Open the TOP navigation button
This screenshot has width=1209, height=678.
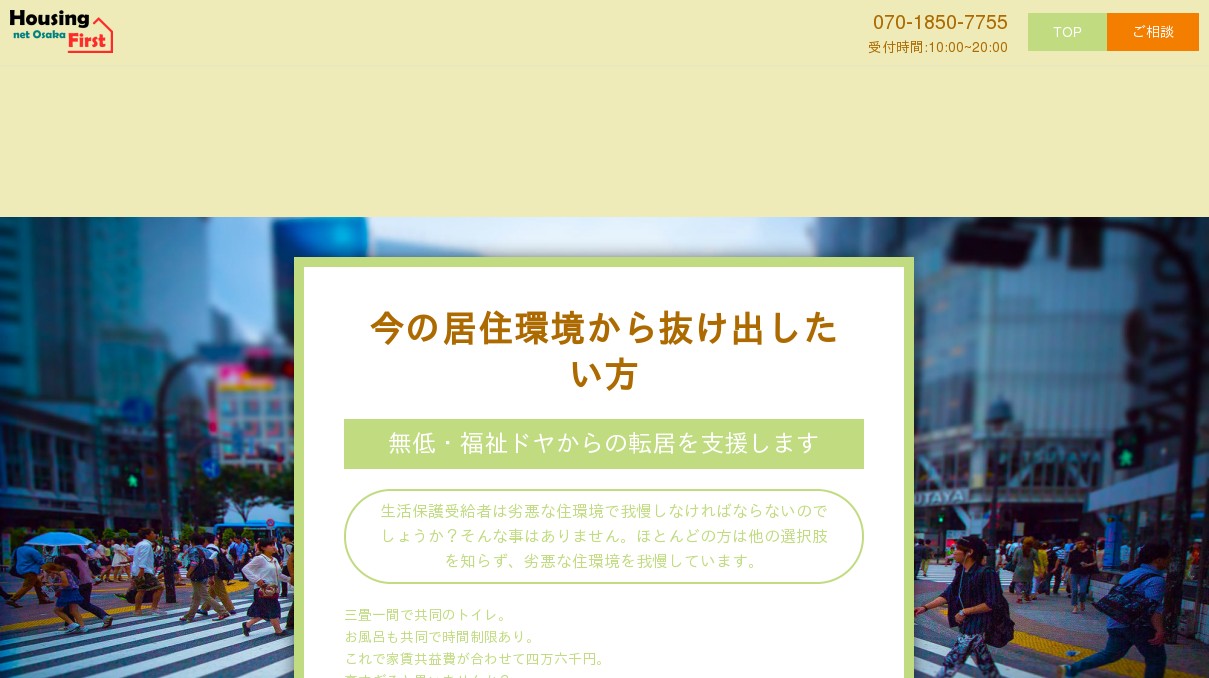point(1067,32)
